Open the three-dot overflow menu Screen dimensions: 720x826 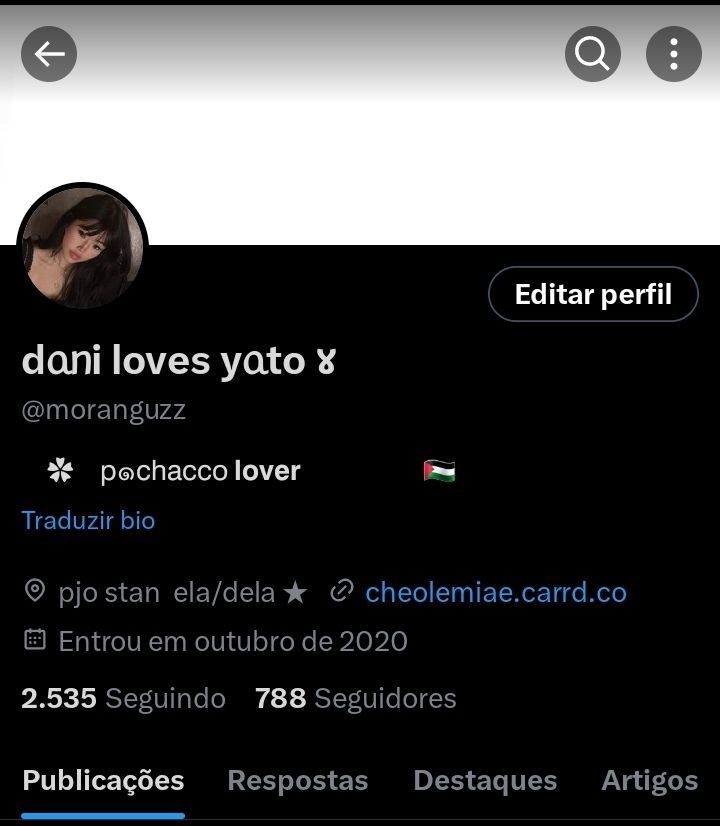pos(673,54)
